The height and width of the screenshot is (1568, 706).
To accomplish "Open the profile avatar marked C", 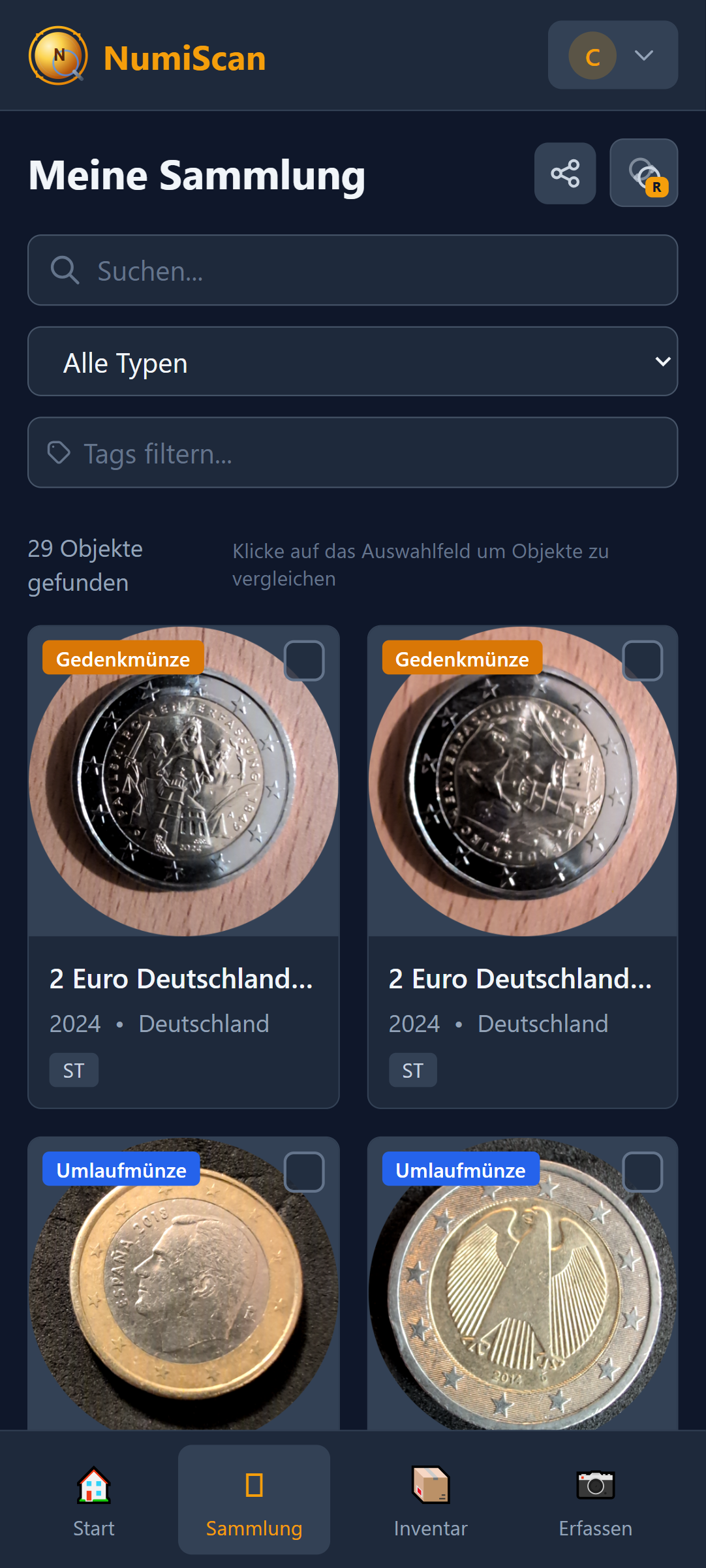I will tap(591, 55).
